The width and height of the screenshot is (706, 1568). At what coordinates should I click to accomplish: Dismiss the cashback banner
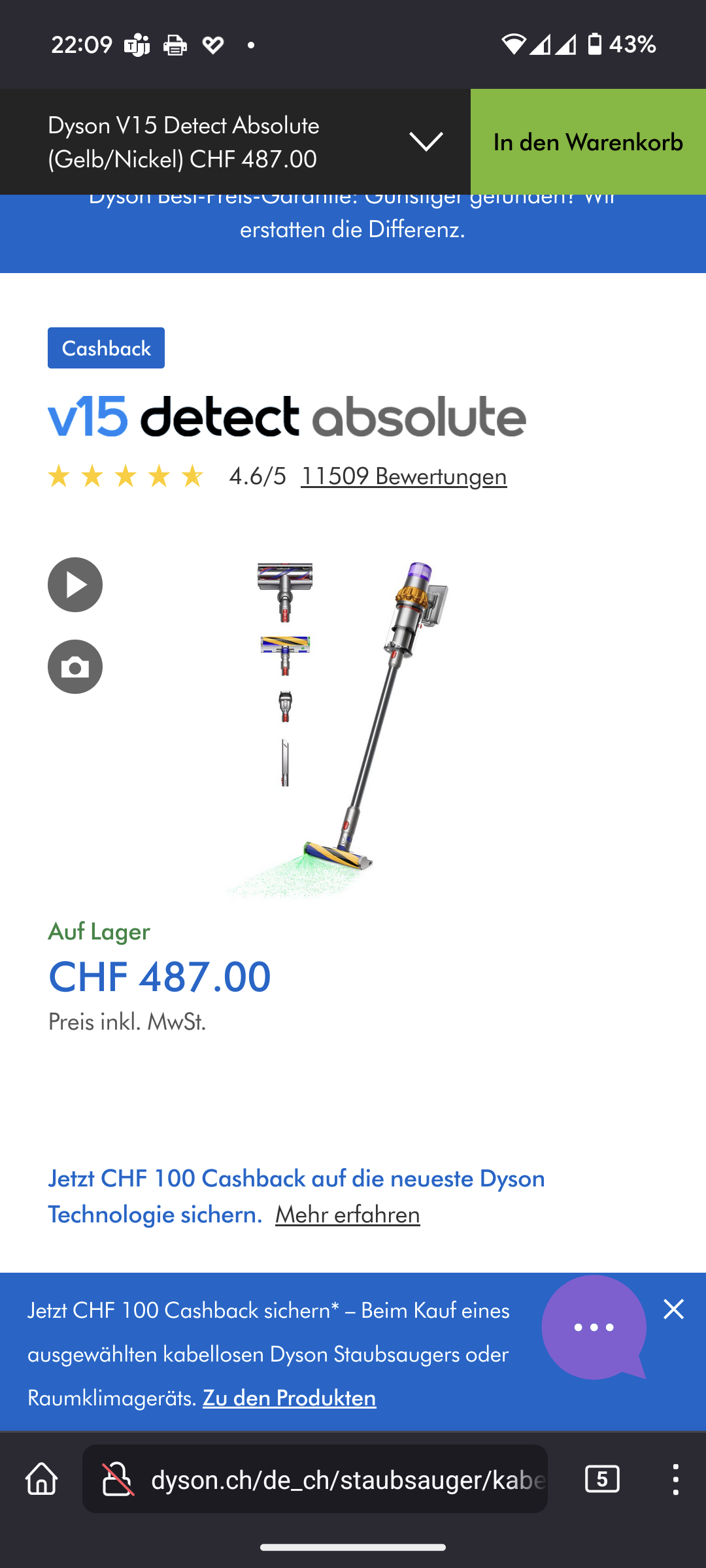[x=673, y=1309]
